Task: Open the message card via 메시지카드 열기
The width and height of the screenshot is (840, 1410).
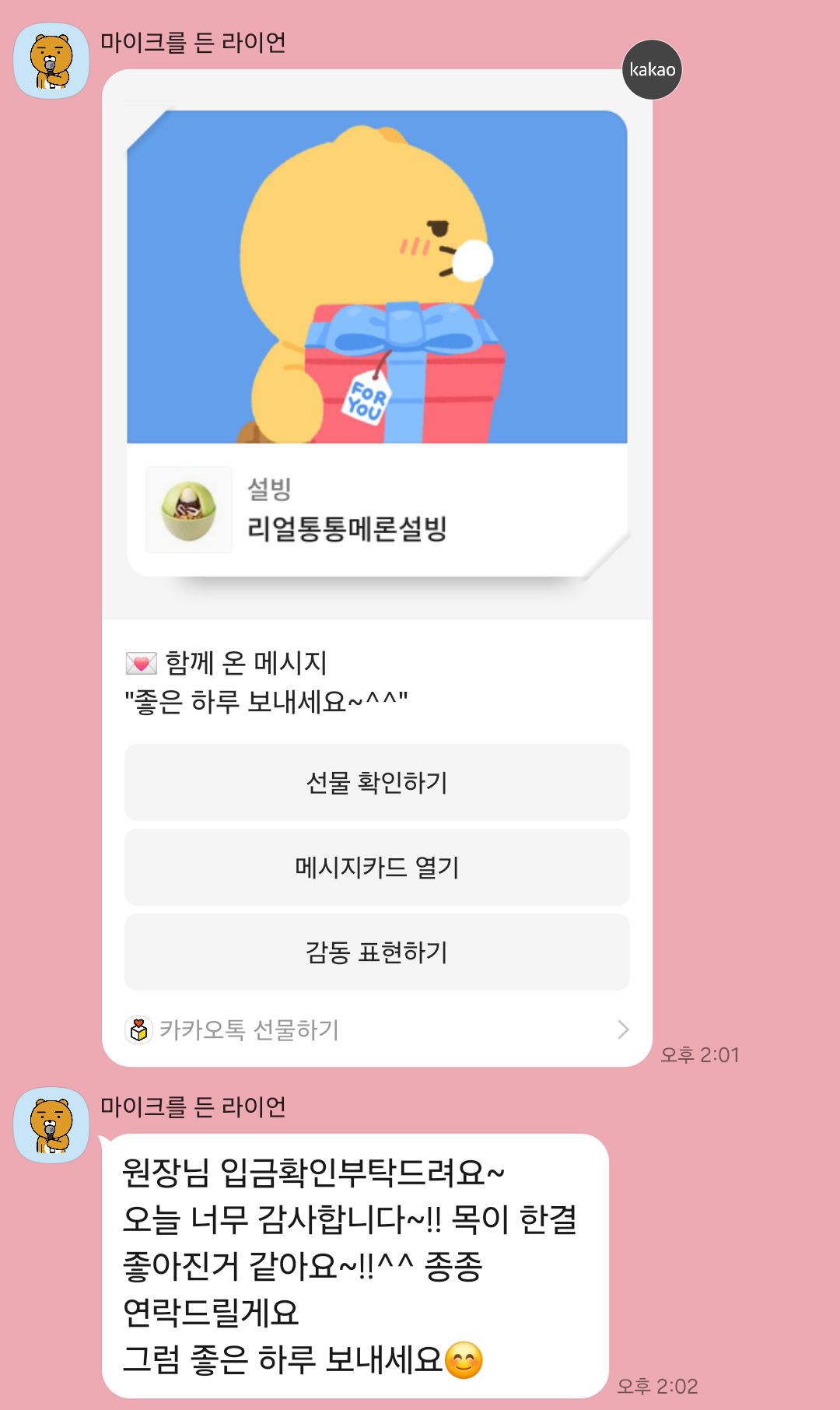Action: point(376,868)
